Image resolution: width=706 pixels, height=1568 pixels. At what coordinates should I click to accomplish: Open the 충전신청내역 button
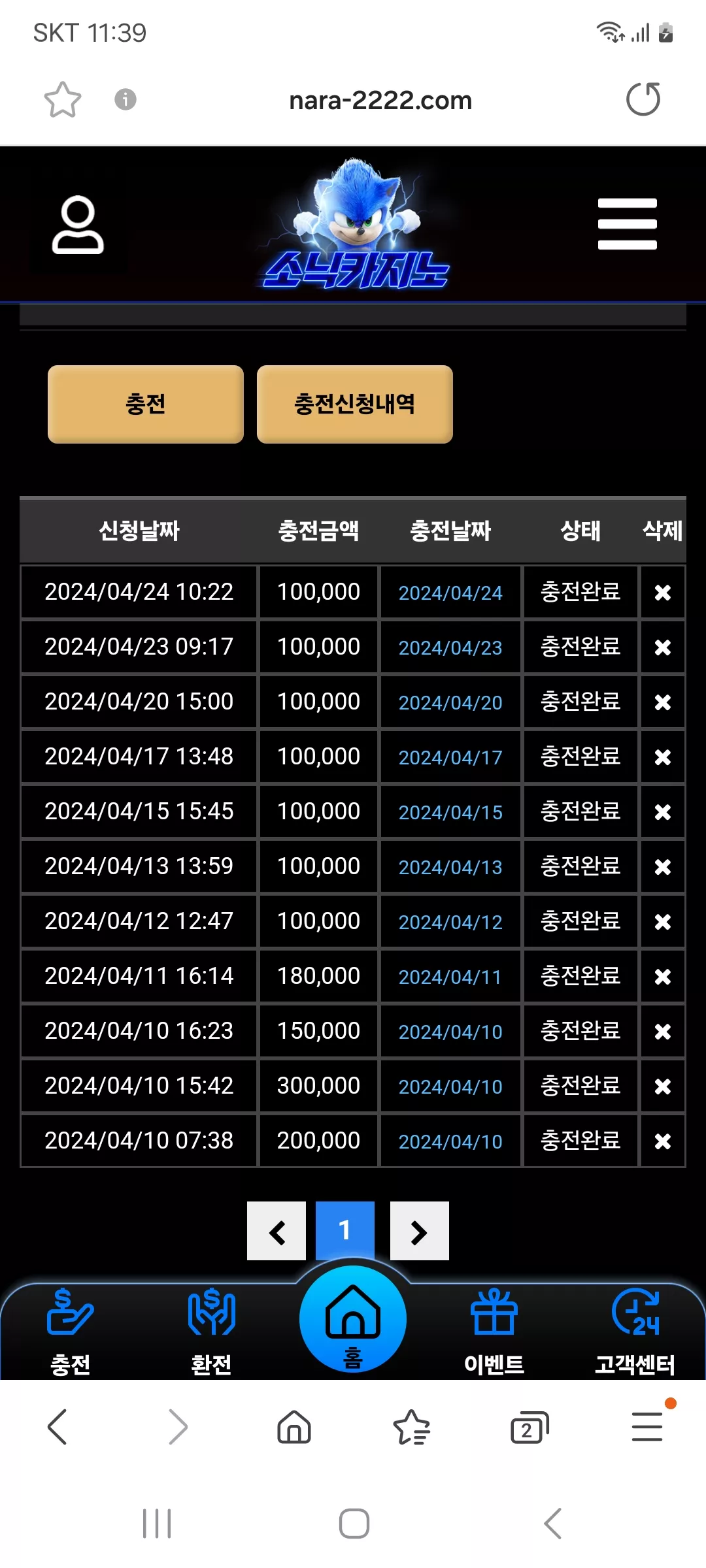pyautogui.click(x=355, y=404)
